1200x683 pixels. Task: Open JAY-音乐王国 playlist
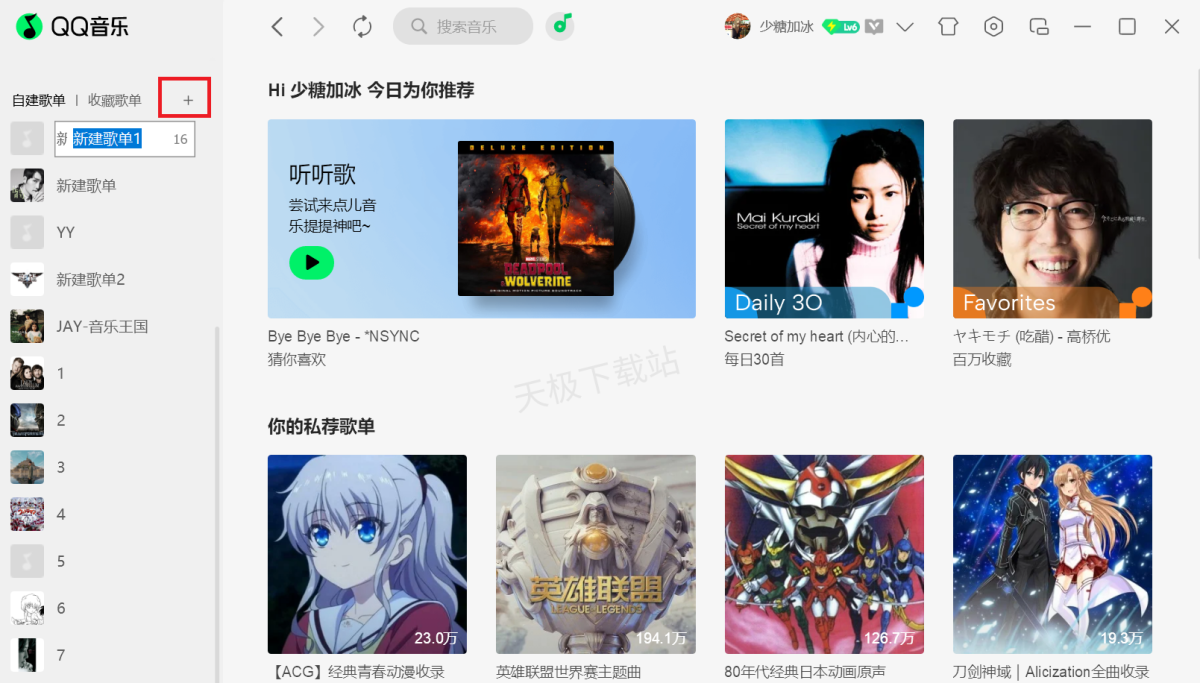(101, 326)
